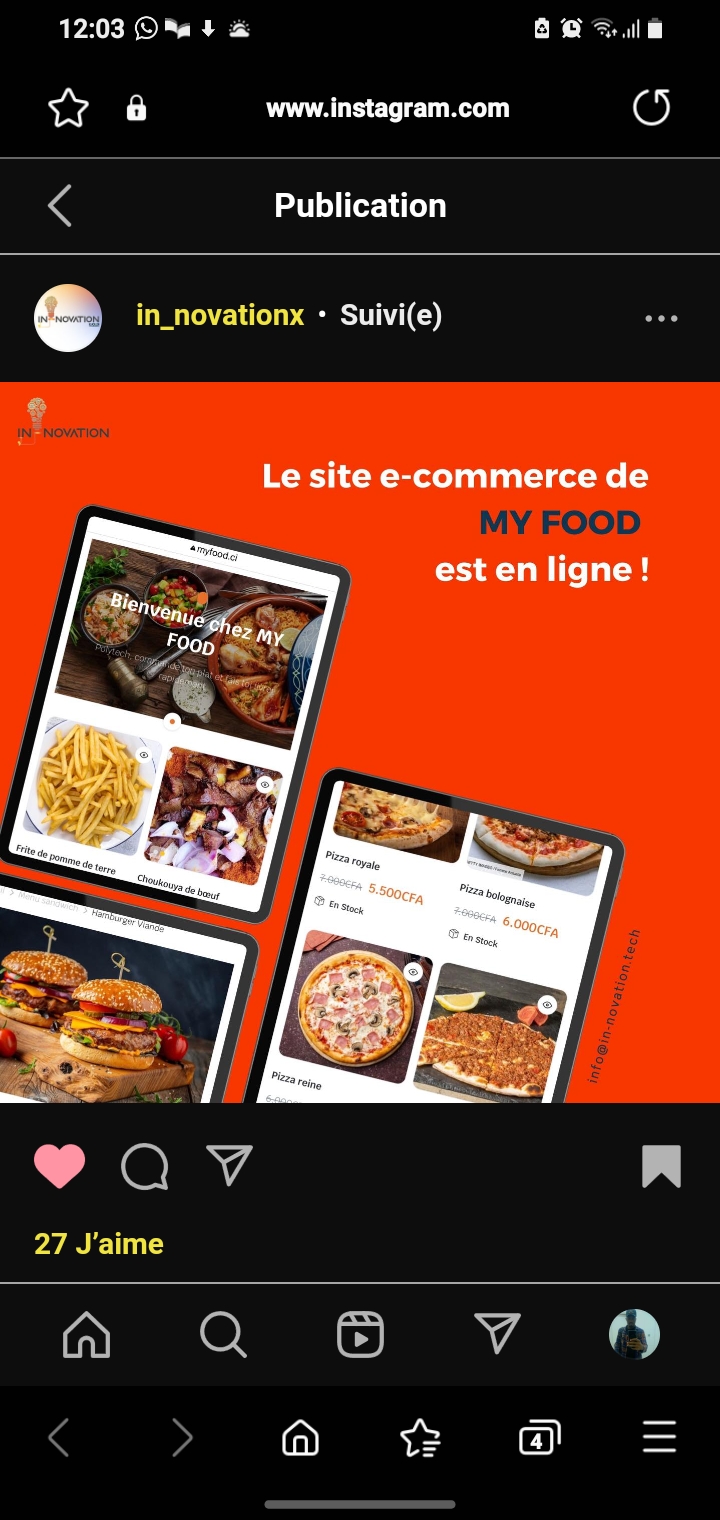Tap the www.instagram.com address bar
720x1520 pixels.
[388, 108]
